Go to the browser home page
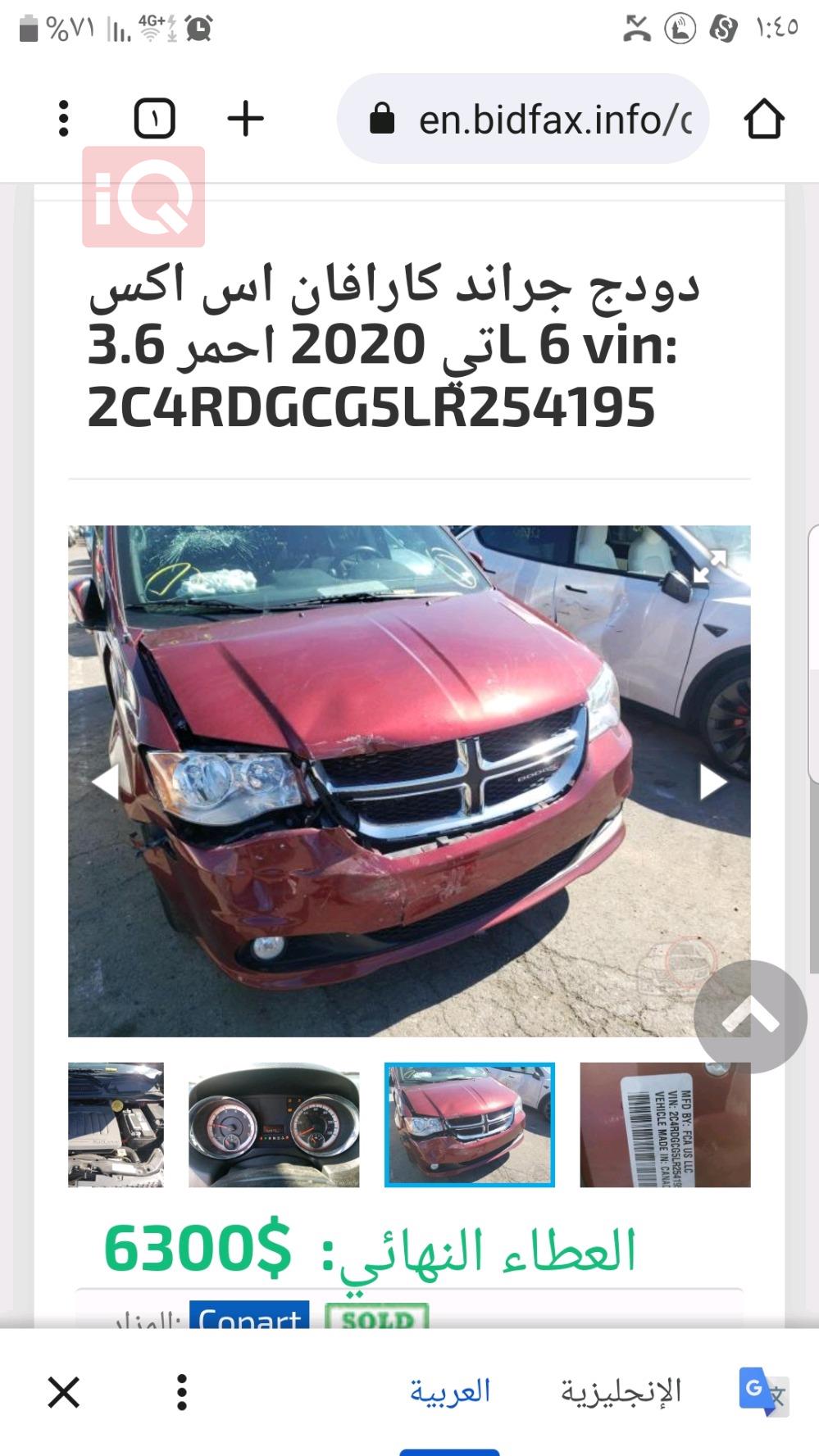The image size is (819, 1456). pos(763,119)
